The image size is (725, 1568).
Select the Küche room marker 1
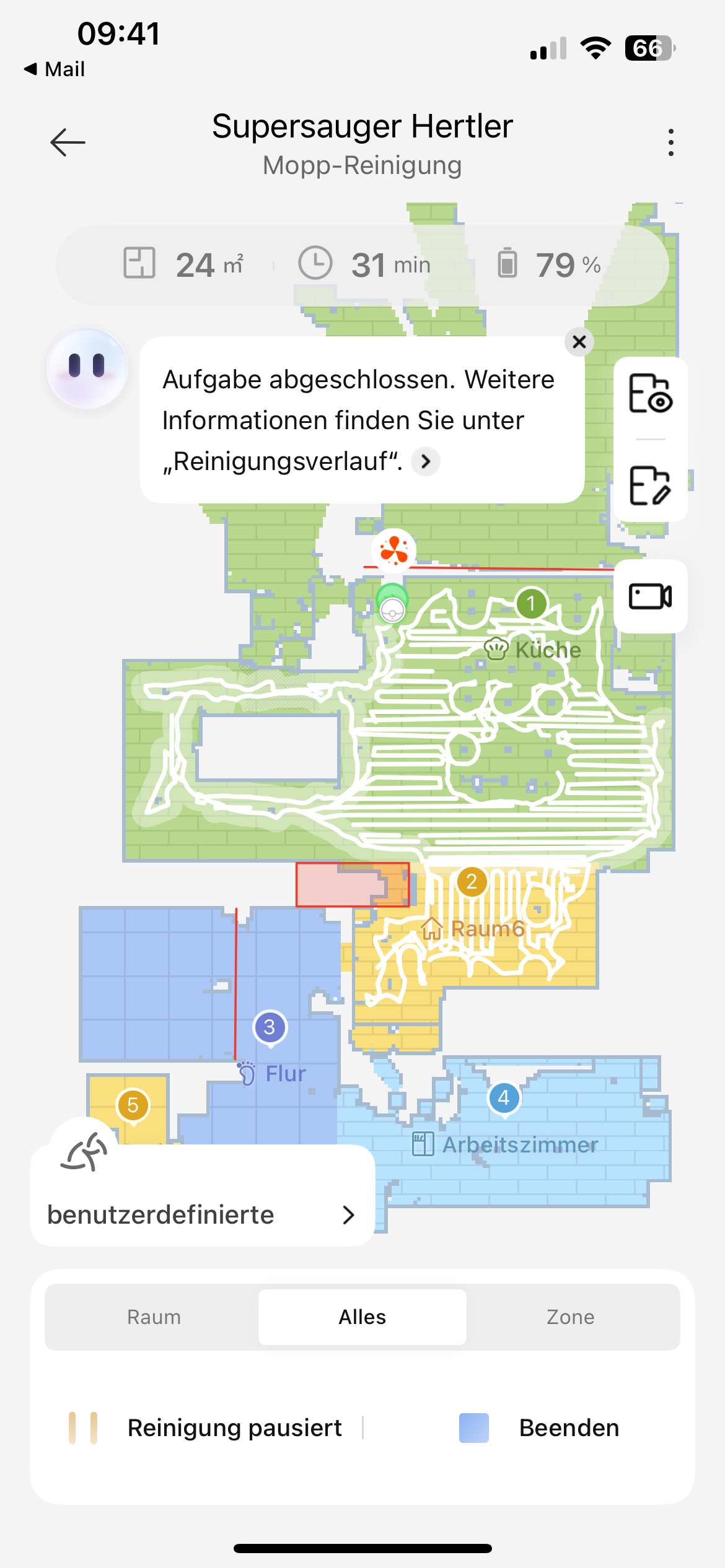(x=531, y=603)
